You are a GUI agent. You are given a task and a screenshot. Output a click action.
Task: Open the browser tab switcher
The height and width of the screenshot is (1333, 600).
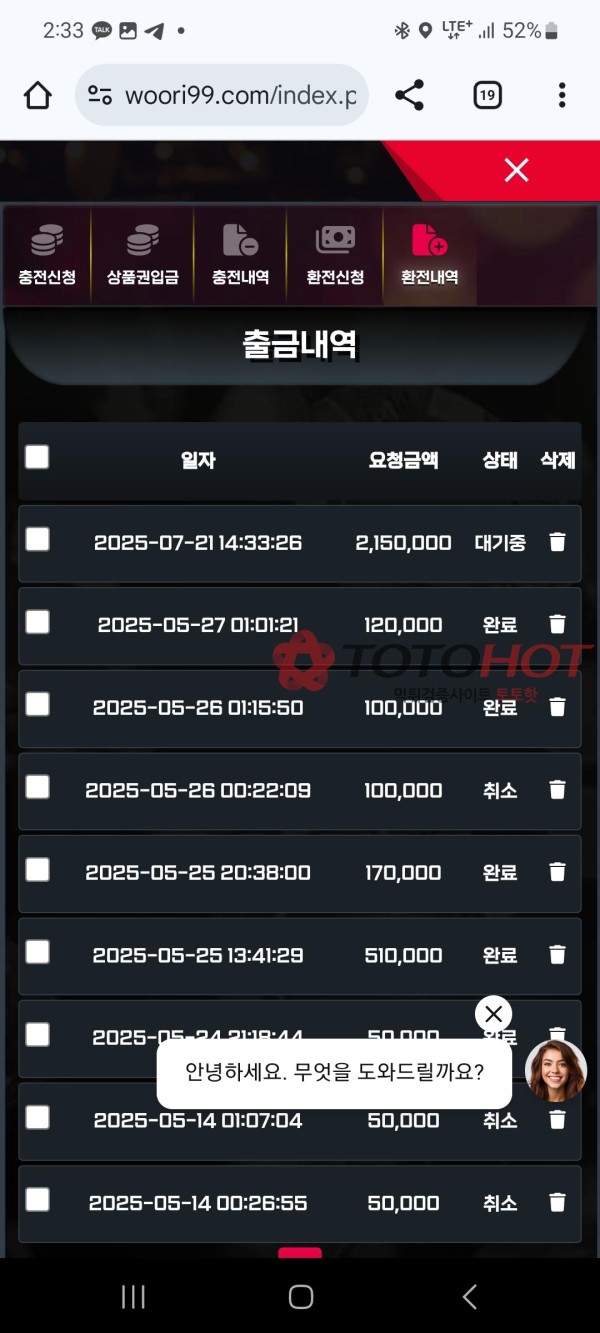487,95
